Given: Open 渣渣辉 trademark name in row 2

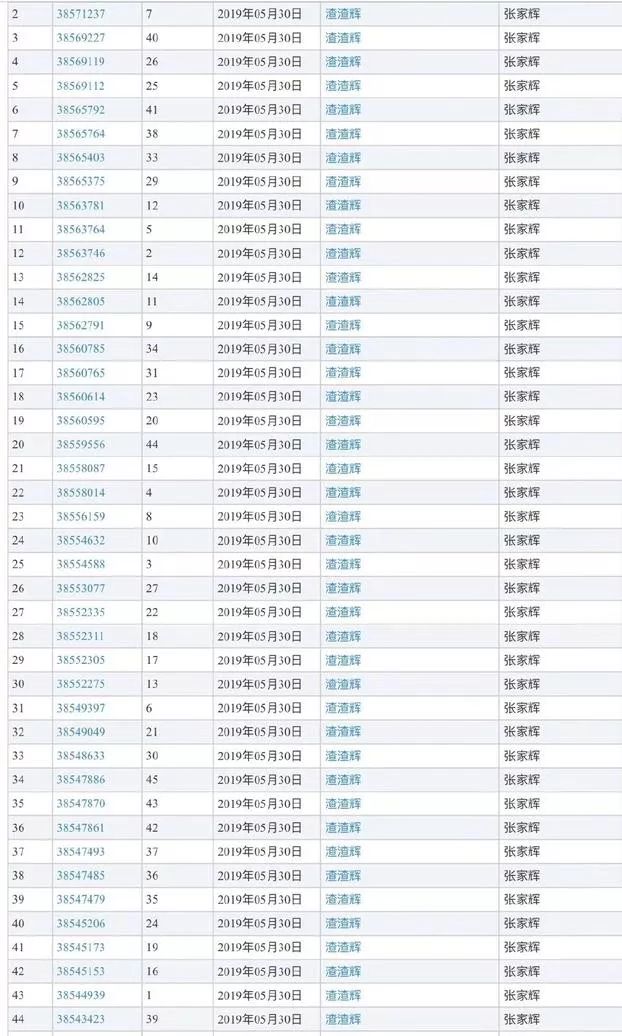Looking at the screenshot, I should [343, 14].
